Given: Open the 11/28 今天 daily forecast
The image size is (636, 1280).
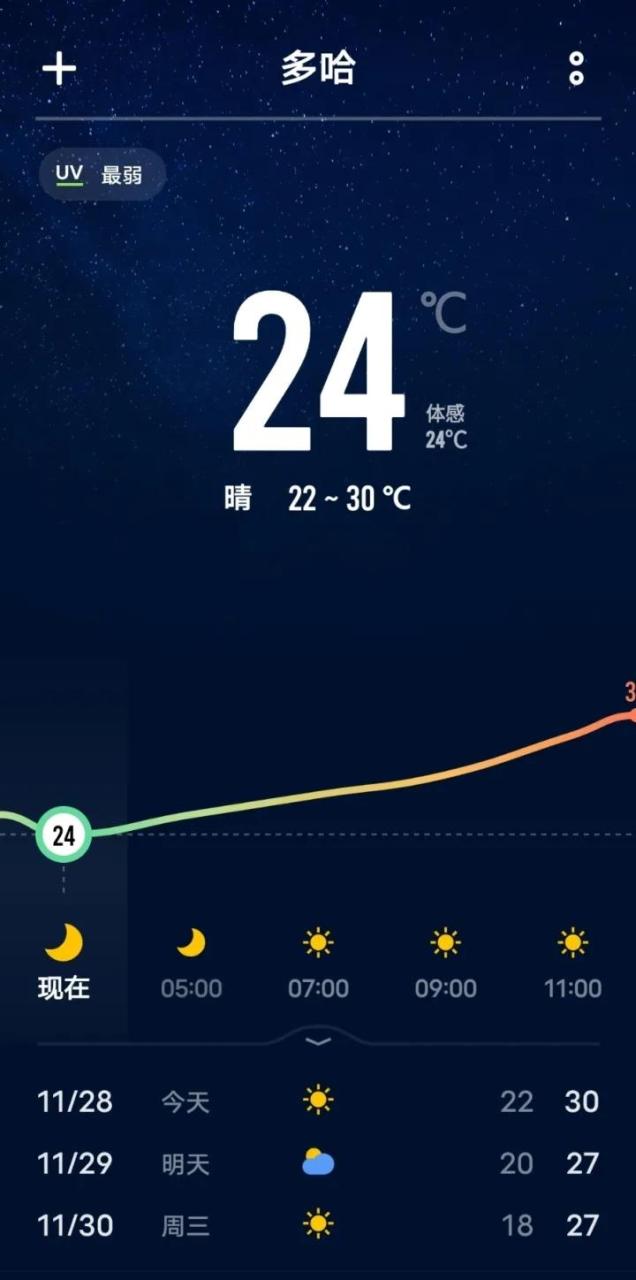Looking at the screenshot, I should (x=318, y=1102).
